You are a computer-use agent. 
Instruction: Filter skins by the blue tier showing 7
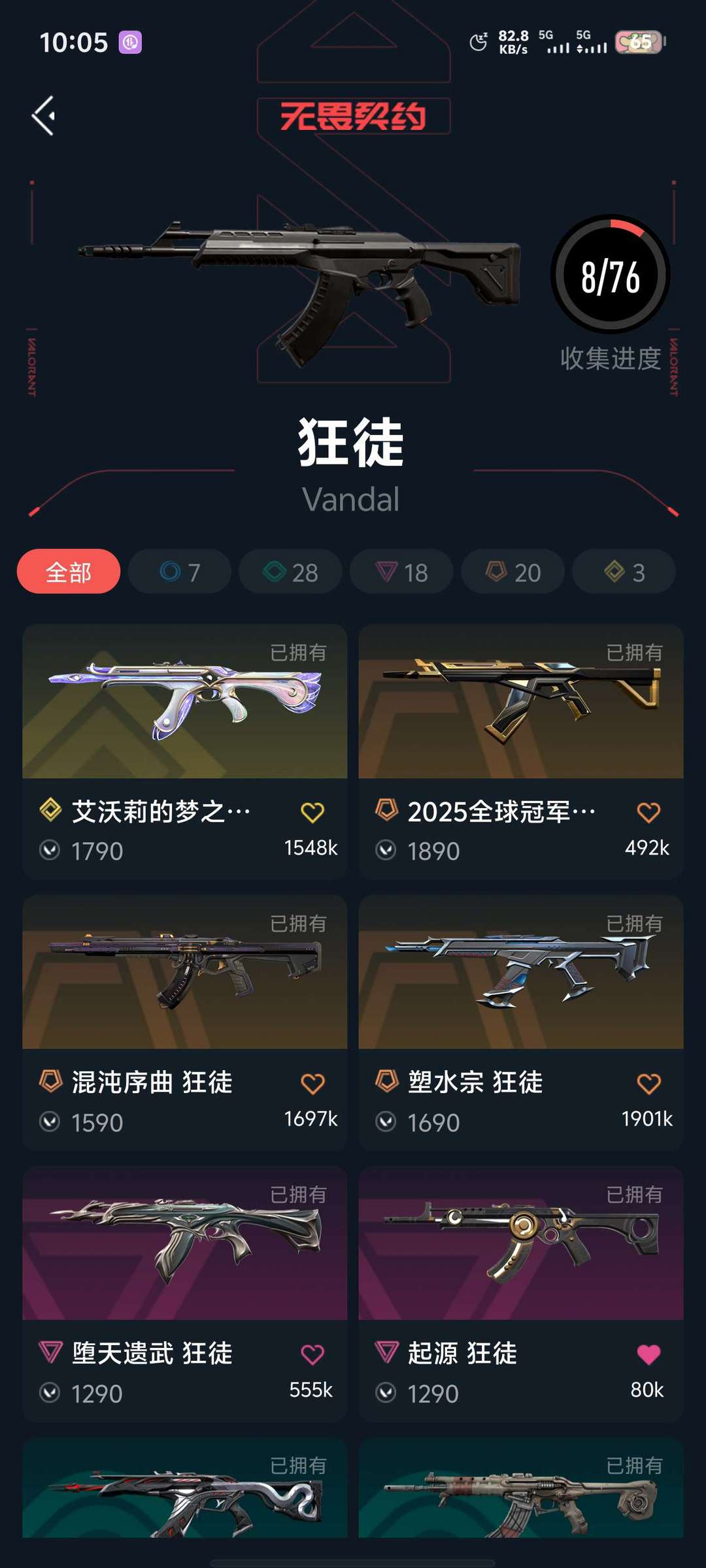[180, 572]
